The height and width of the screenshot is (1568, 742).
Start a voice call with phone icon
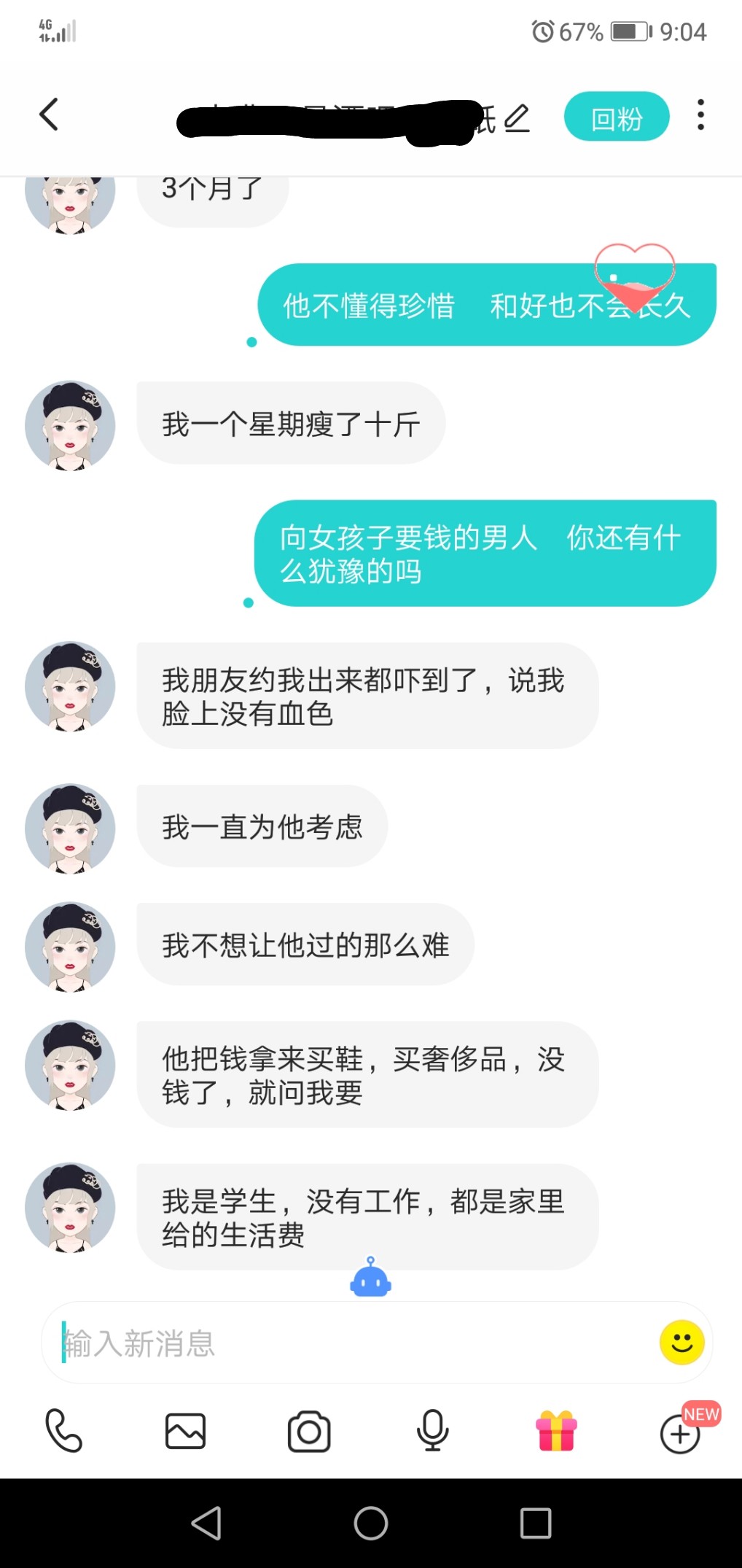[x=63, y=1431]
